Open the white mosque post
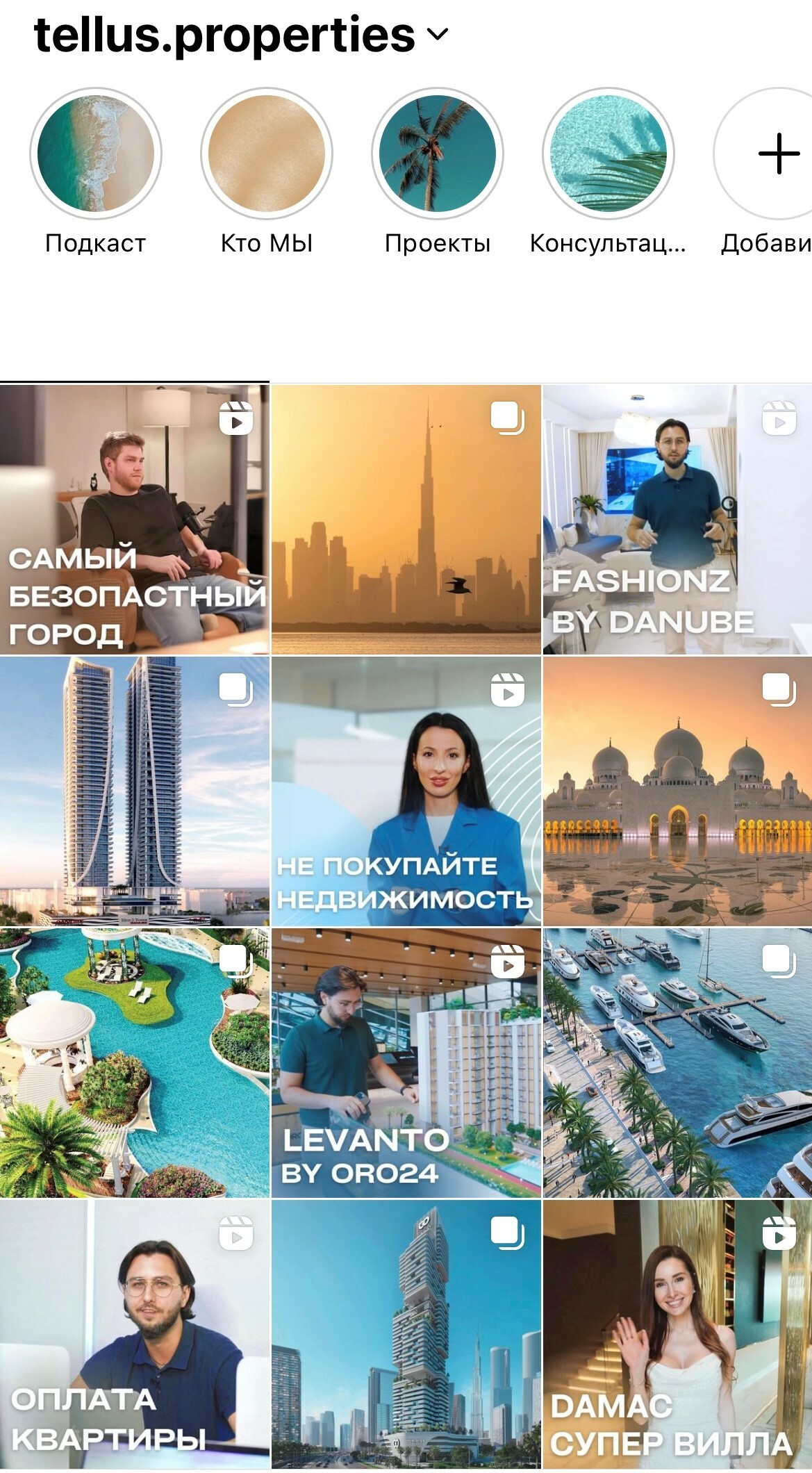 677,791
